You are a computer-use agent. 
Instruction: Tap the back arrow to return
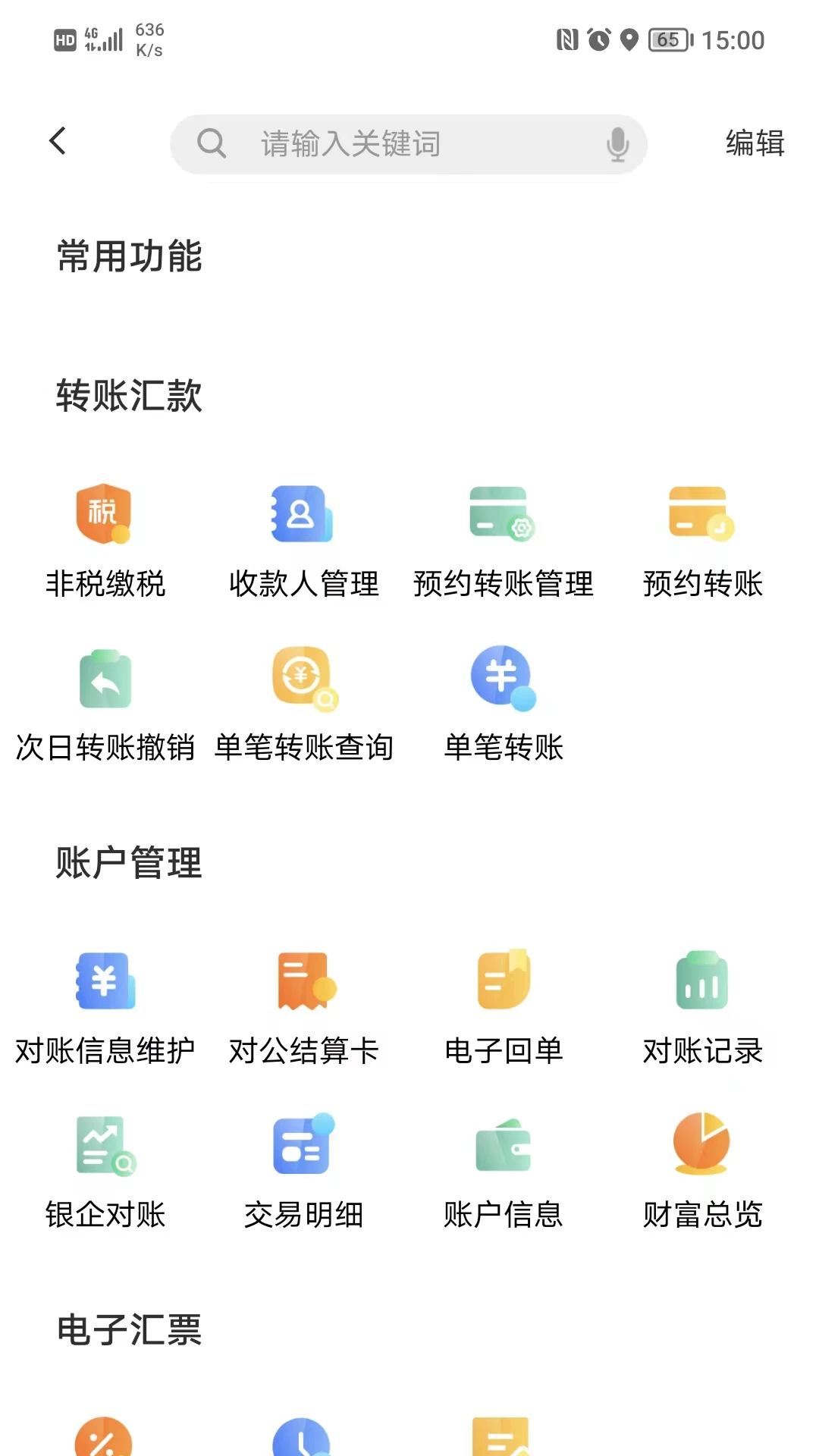click(58, 141)
